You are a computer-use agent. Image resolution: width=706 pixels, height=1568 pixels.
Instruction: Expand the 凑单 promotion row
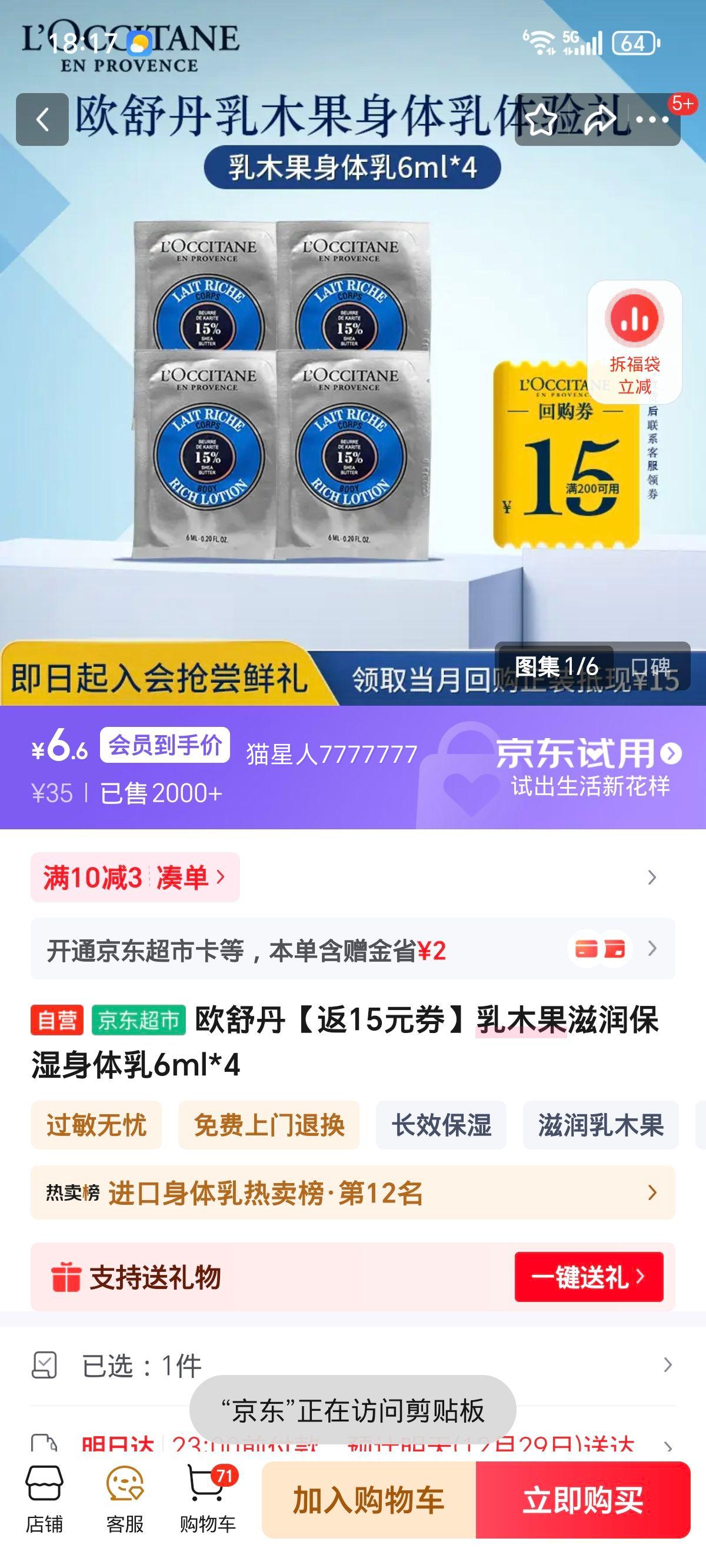coord(185,877)
